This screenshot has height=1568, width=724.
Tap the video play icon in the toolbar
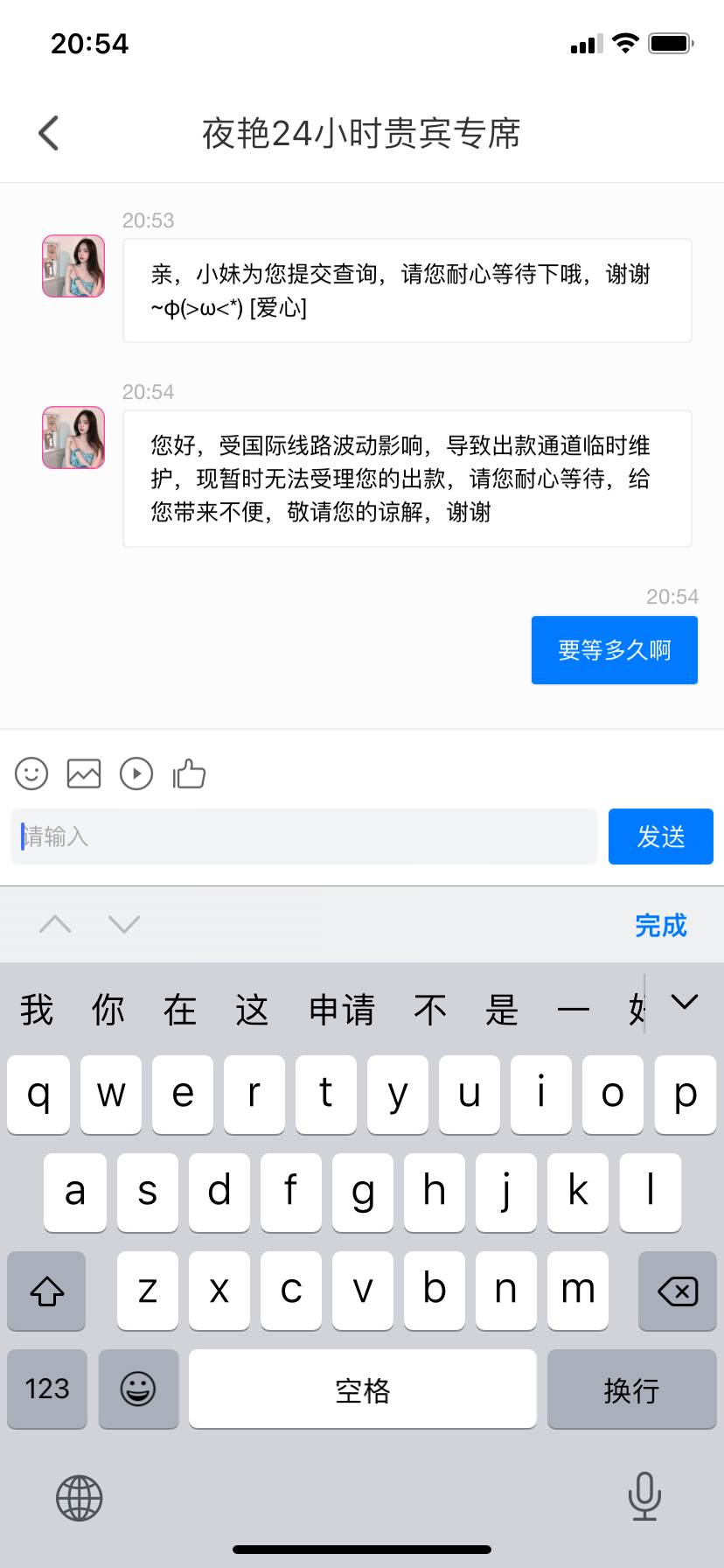(136, 773)
